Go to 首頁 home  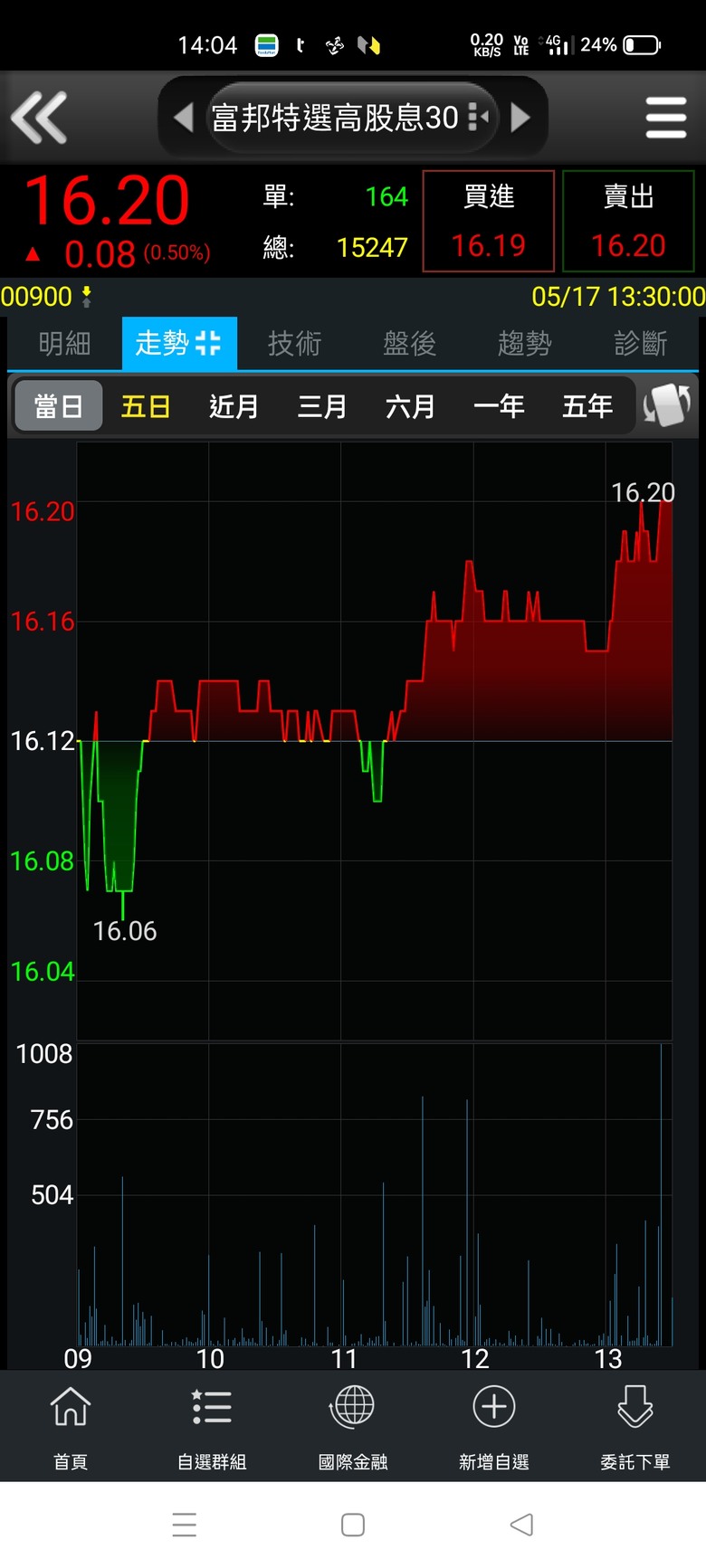pyautogui.click(x=71, y=1425)
